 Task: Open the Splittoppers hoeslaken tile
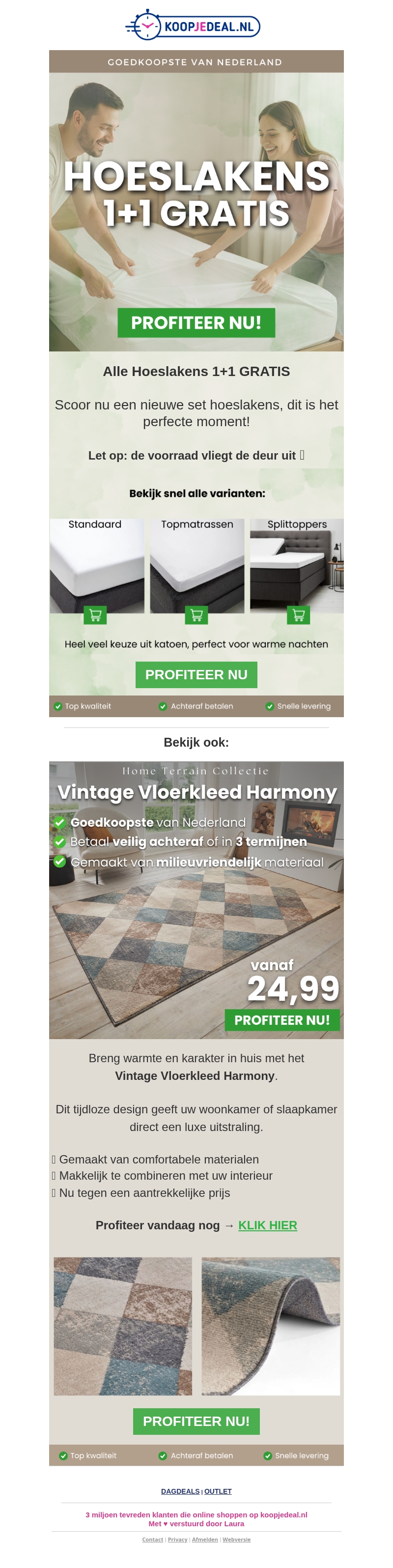(297, 566)
